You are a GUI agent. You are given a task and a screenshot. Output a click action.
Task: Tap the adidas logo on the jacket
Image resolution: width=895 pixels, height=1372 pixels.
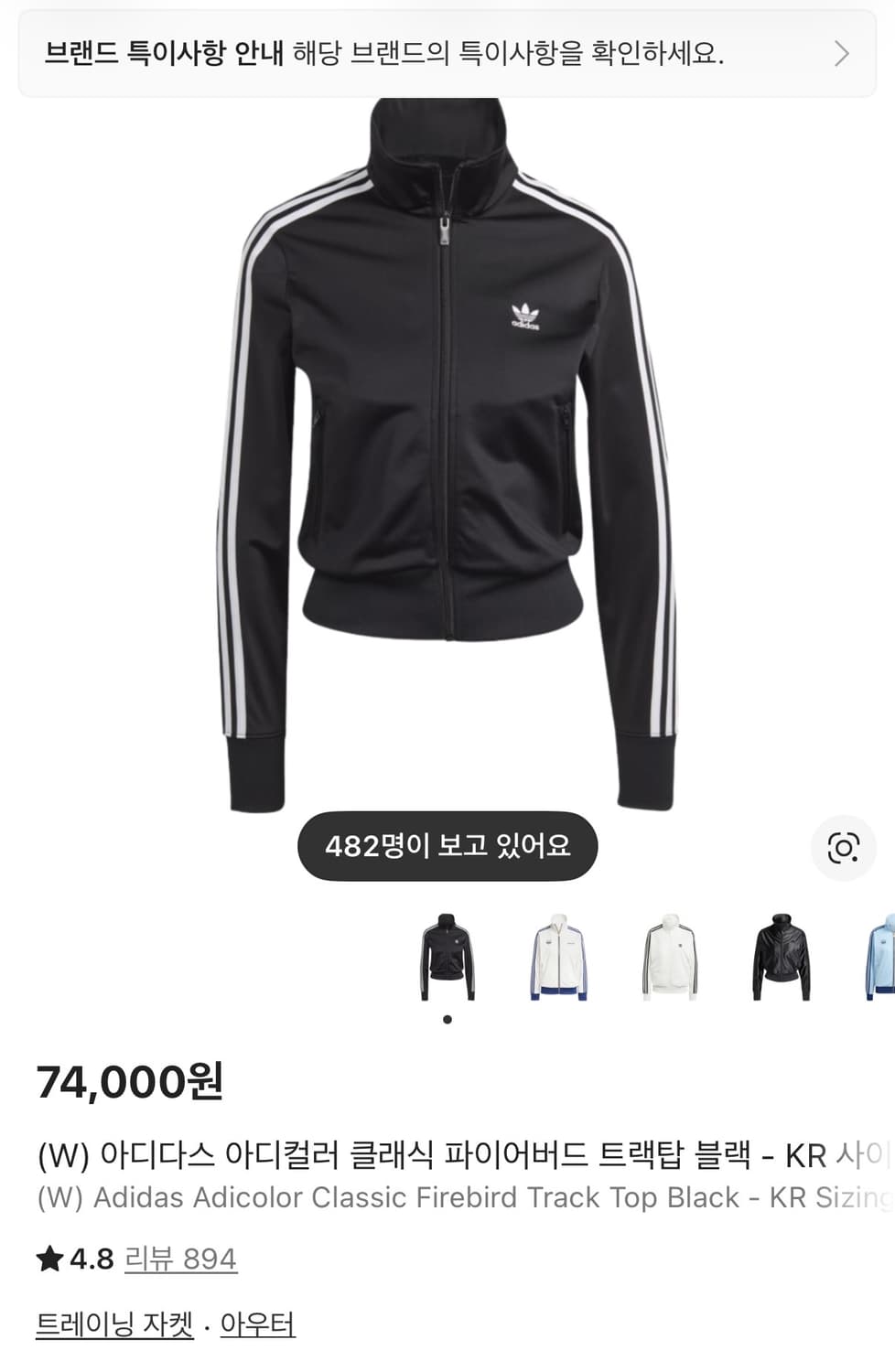[525, 314]
